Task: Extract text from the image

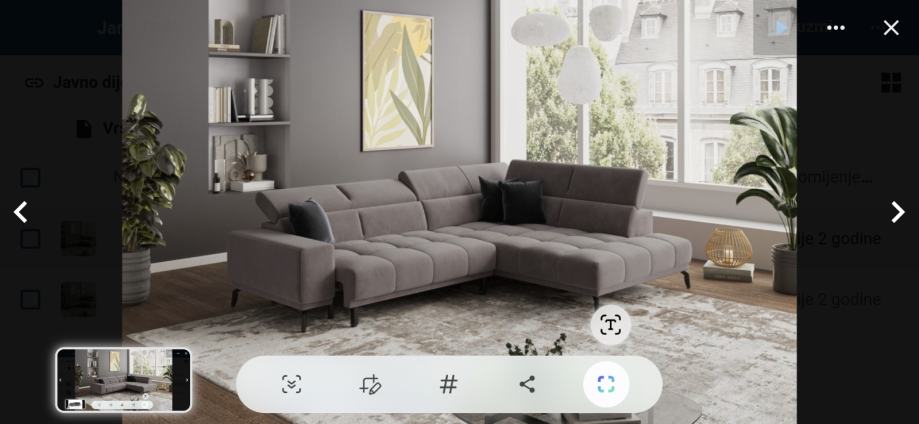Action: tap(610, 325)
